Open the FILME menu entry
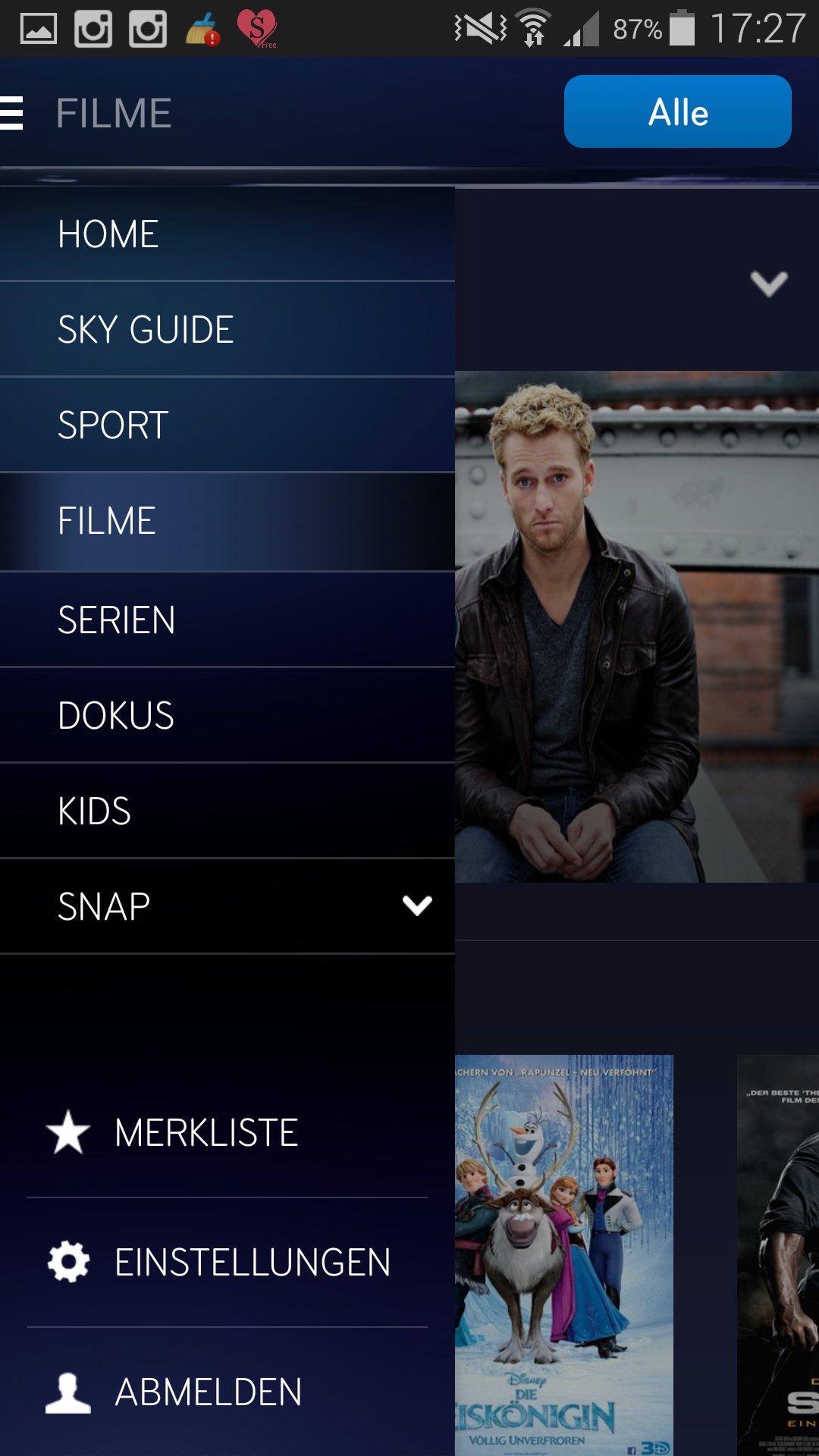The width and height of the screenshot is (819, 1456). coord(227,521)
